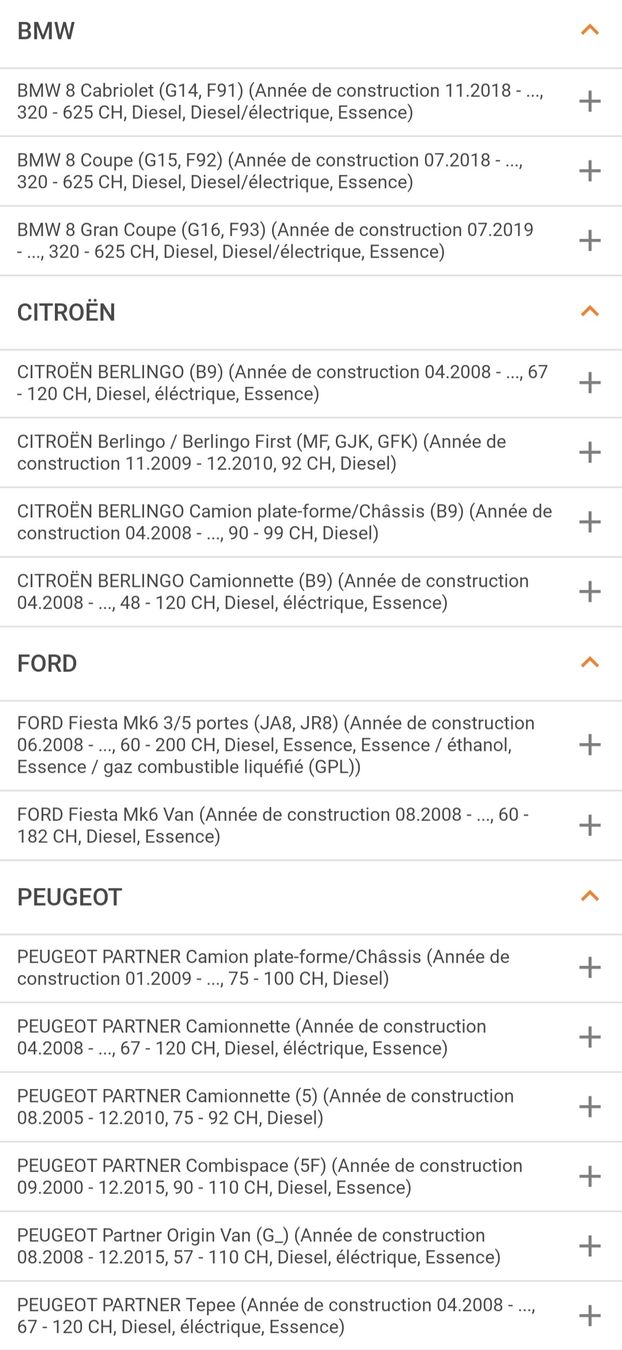Image resolution: width=622 pixels, height=1350 pixels.
Task: Expand CITROËN BERLINGO (B9) 67 - 120 CH
Action: [x=590, y=383]
